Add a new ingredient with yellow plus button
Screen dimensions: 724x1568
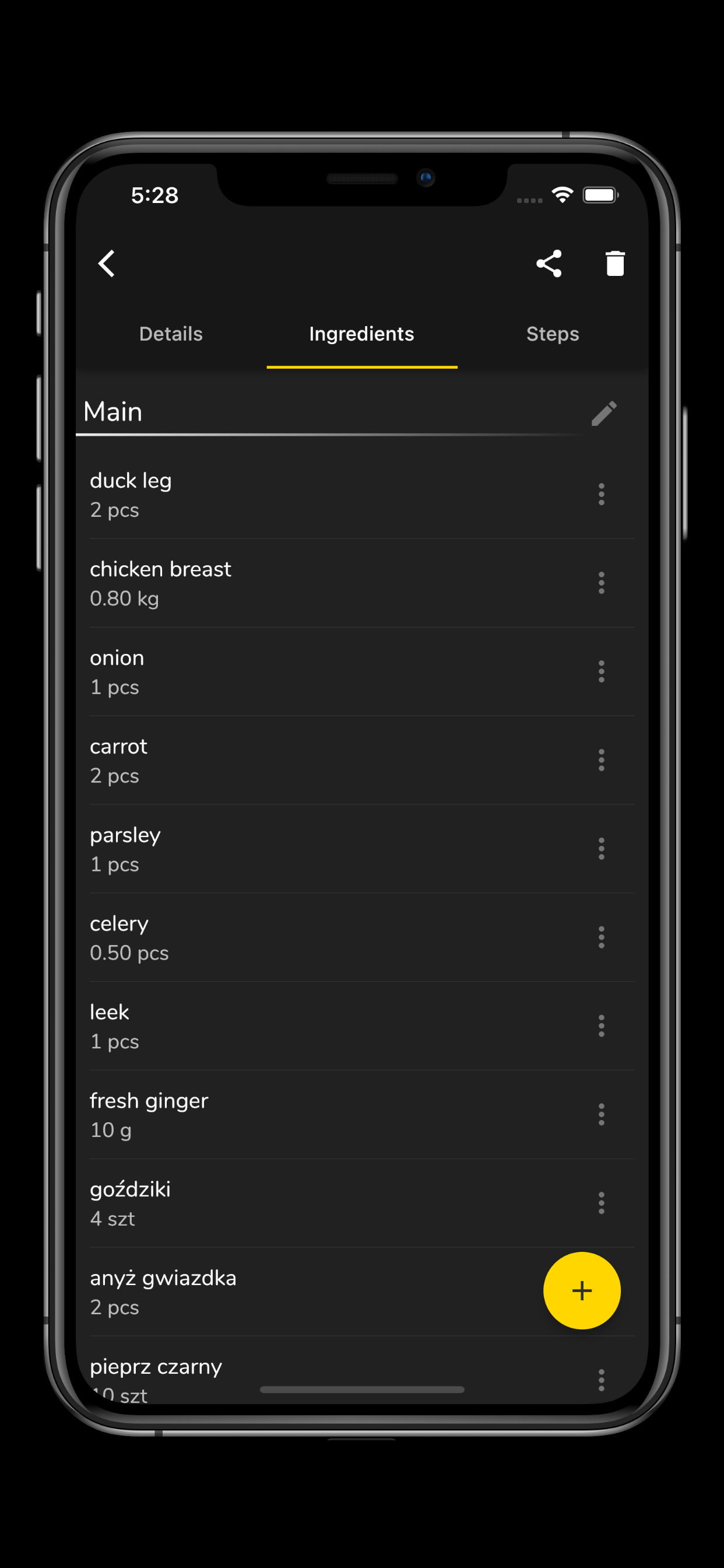tap(582, 1290)
